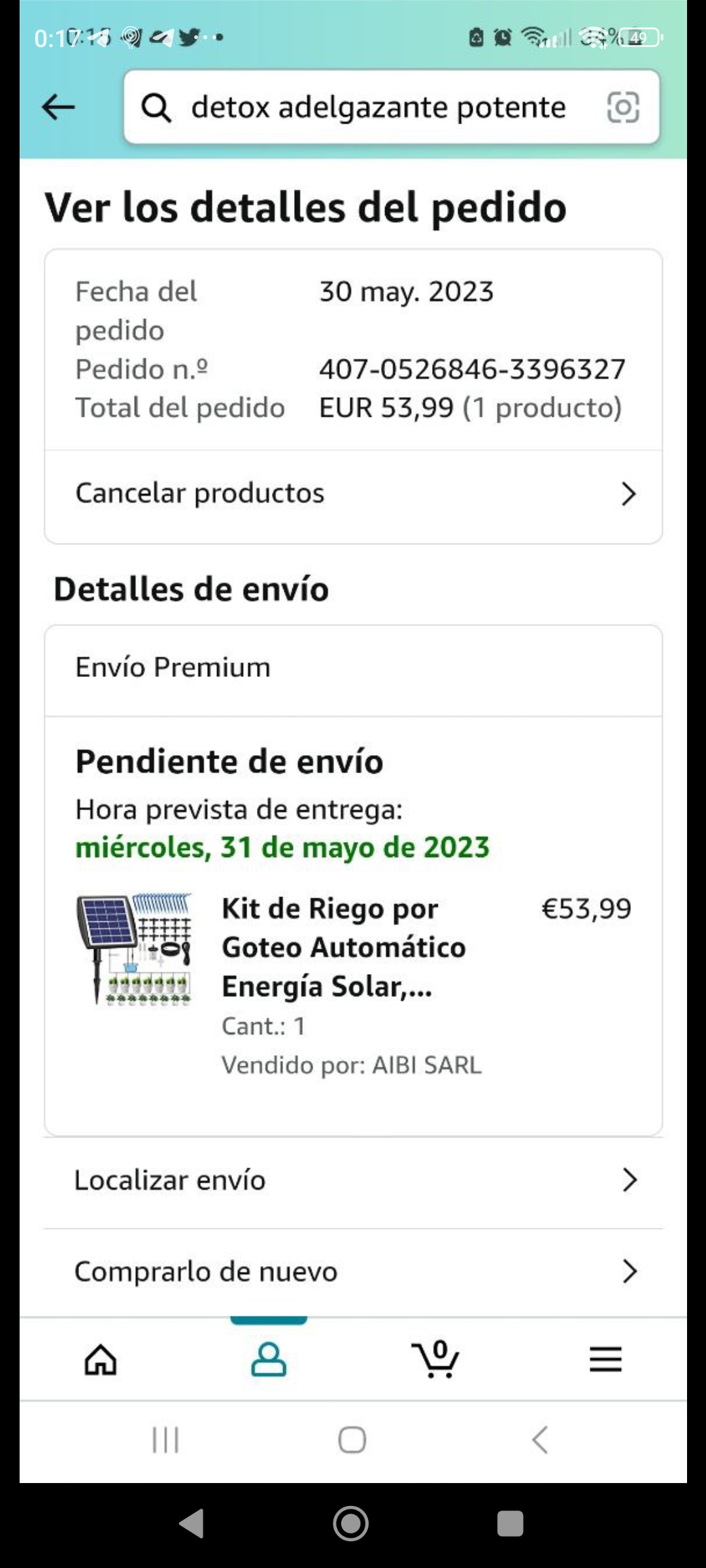This screenshot has height=1568, width=706.
Task: Open the account profile tab
Action: coord(269,1360)
